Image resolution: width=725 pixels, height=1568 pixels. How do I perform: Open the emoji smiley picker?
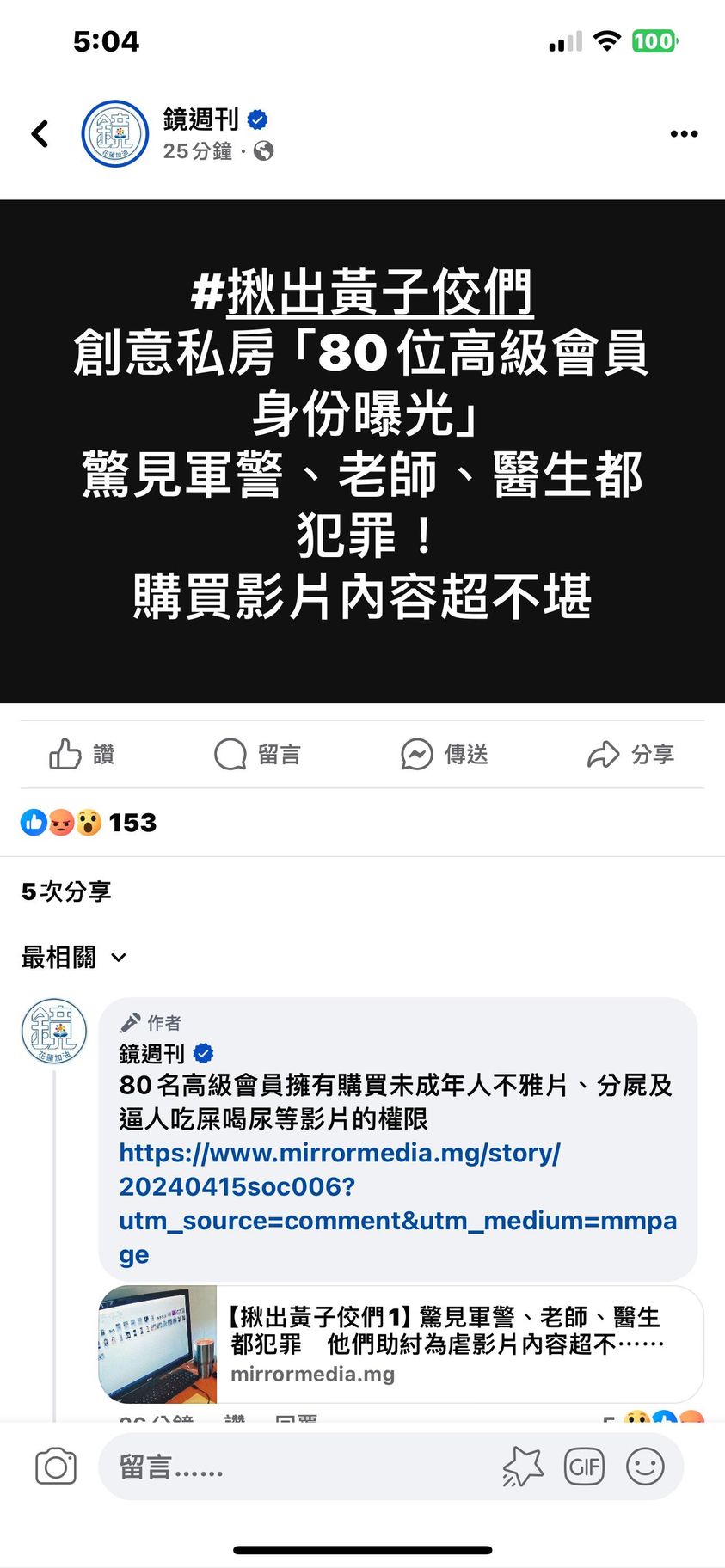pos(645,1467)
